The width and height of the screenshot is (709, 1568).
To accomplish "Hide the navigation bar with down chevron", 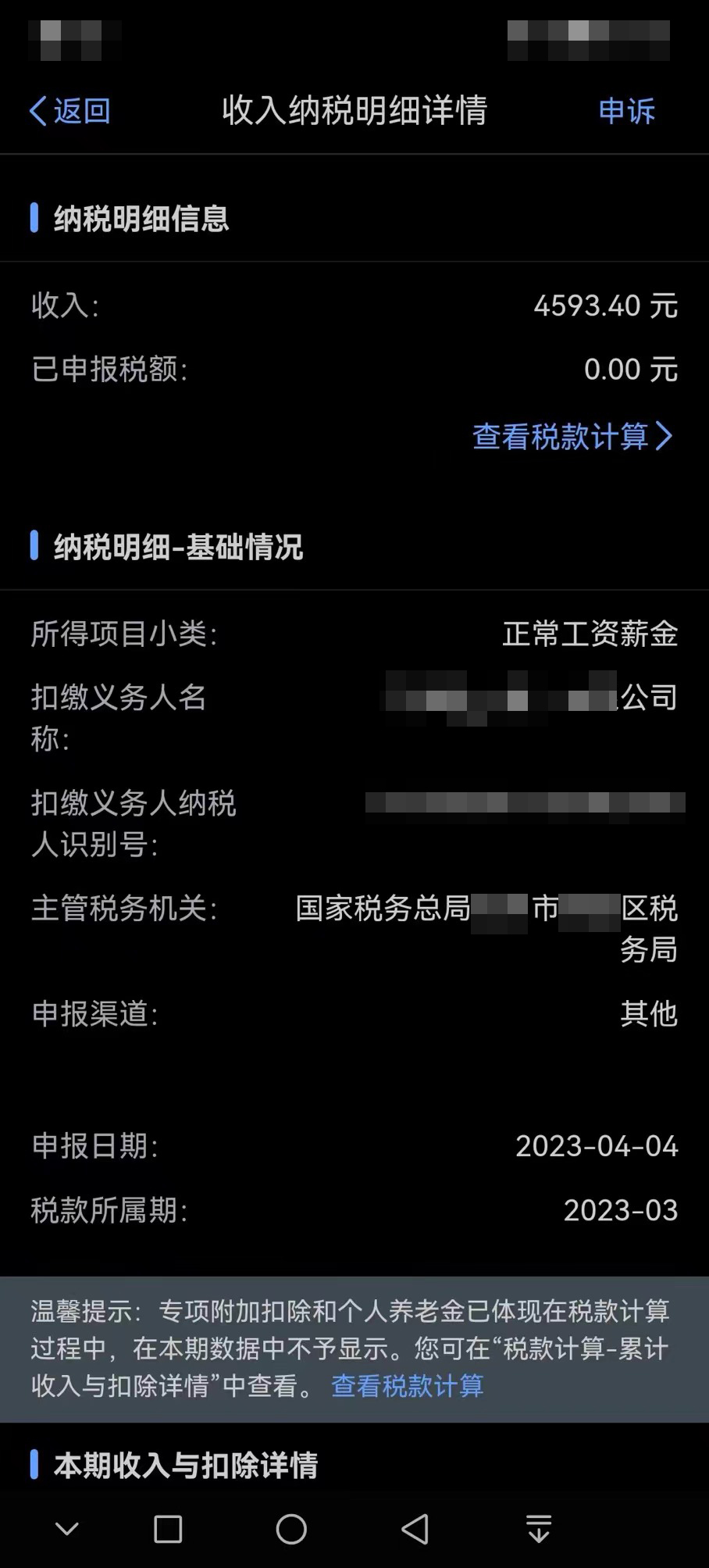I will click(x=67, y=1529).
